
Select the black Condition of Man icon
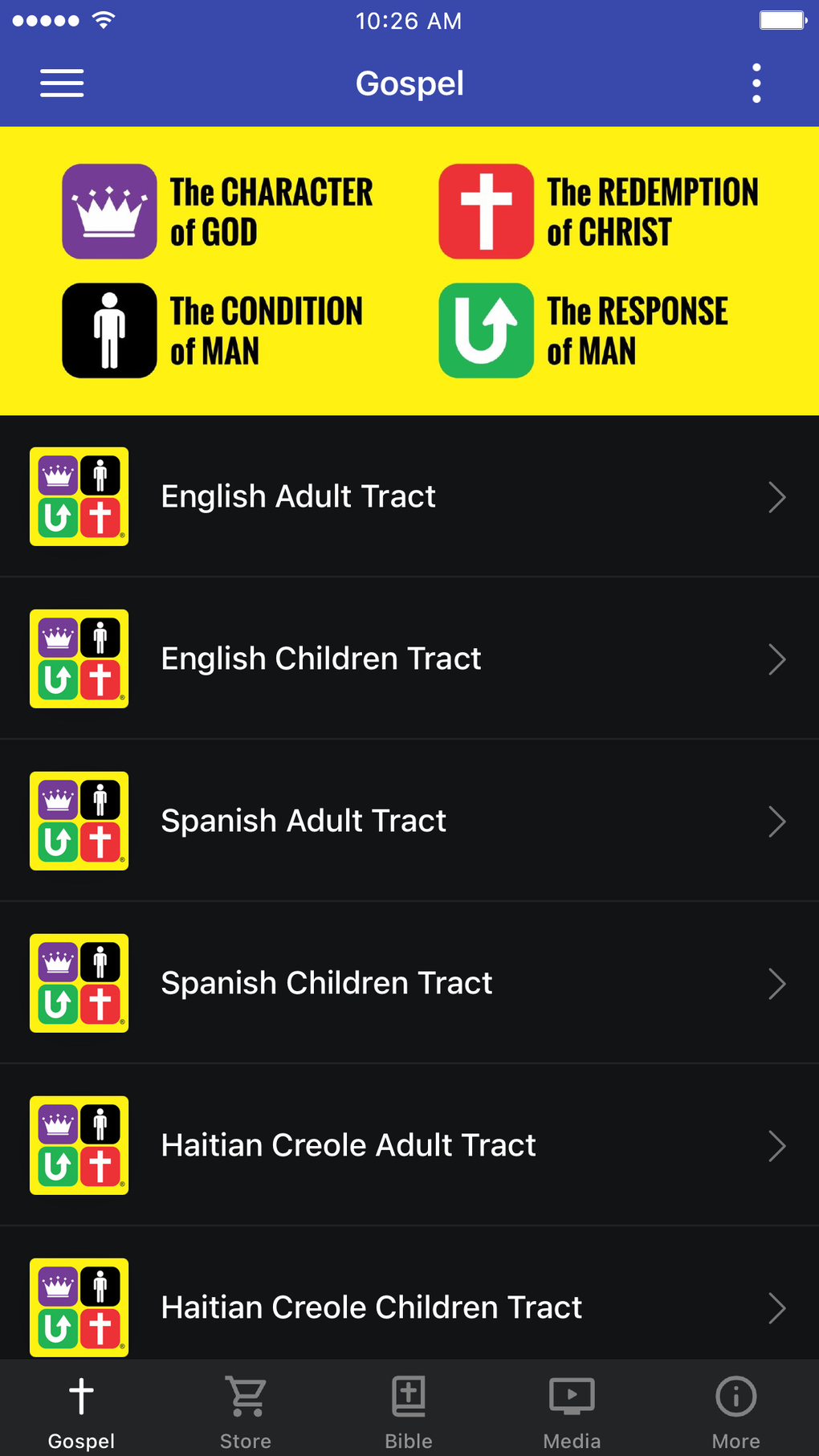tap(110, 330)
